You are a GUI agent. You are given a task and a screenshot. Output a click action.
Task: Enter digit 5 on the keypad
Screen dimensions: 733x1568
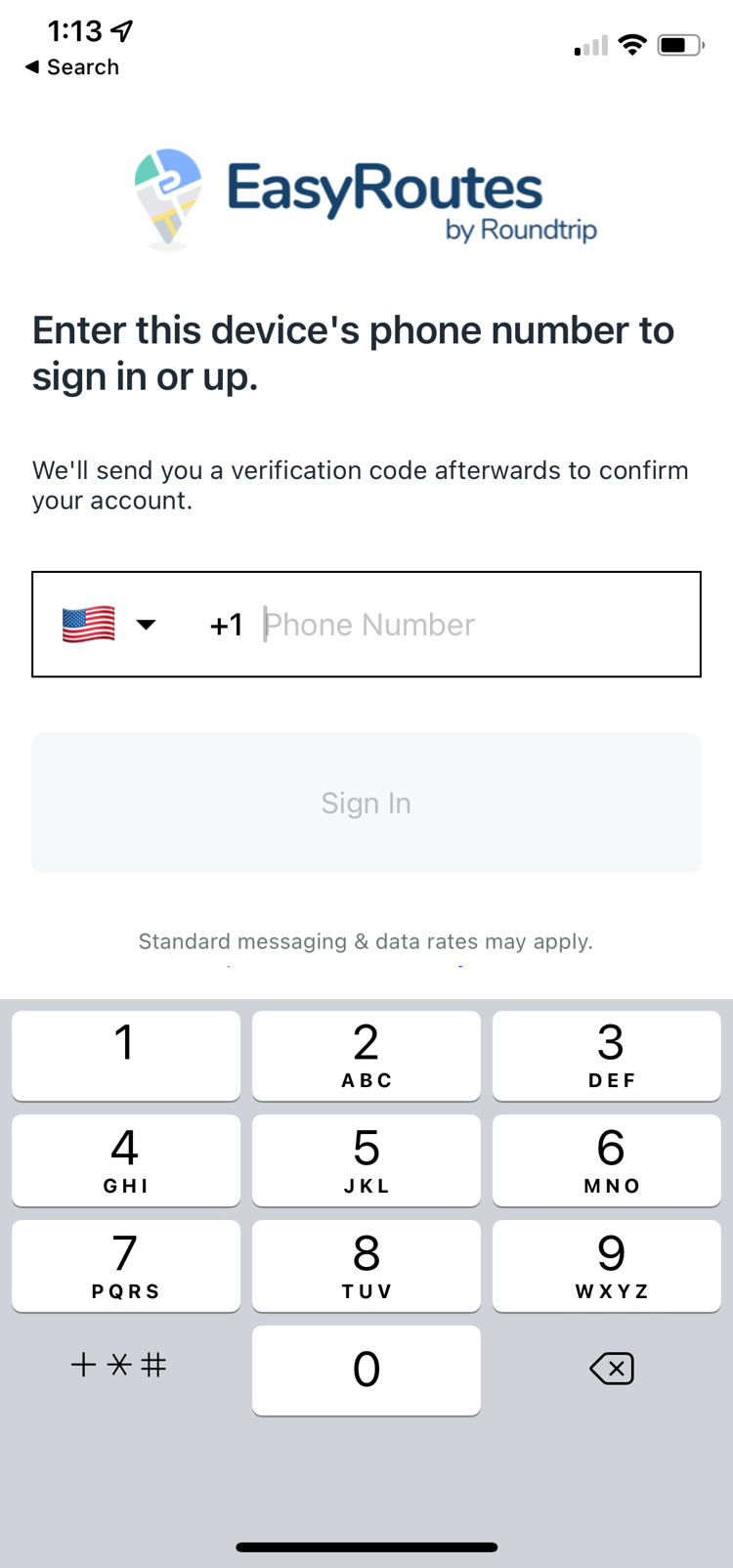click(x=366, y=1160)
